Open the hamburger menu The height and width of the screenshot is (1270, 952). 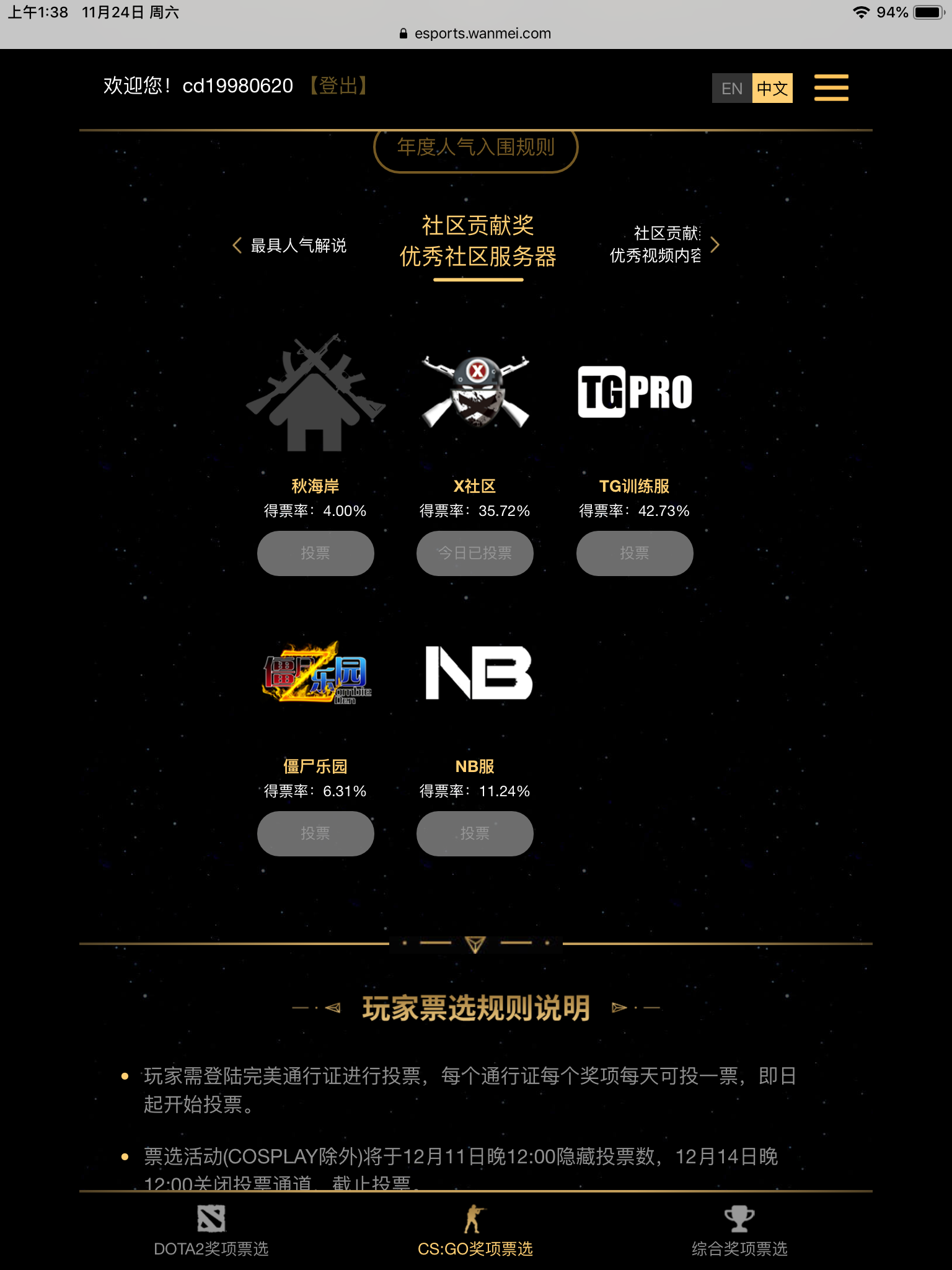click(831, 88)
